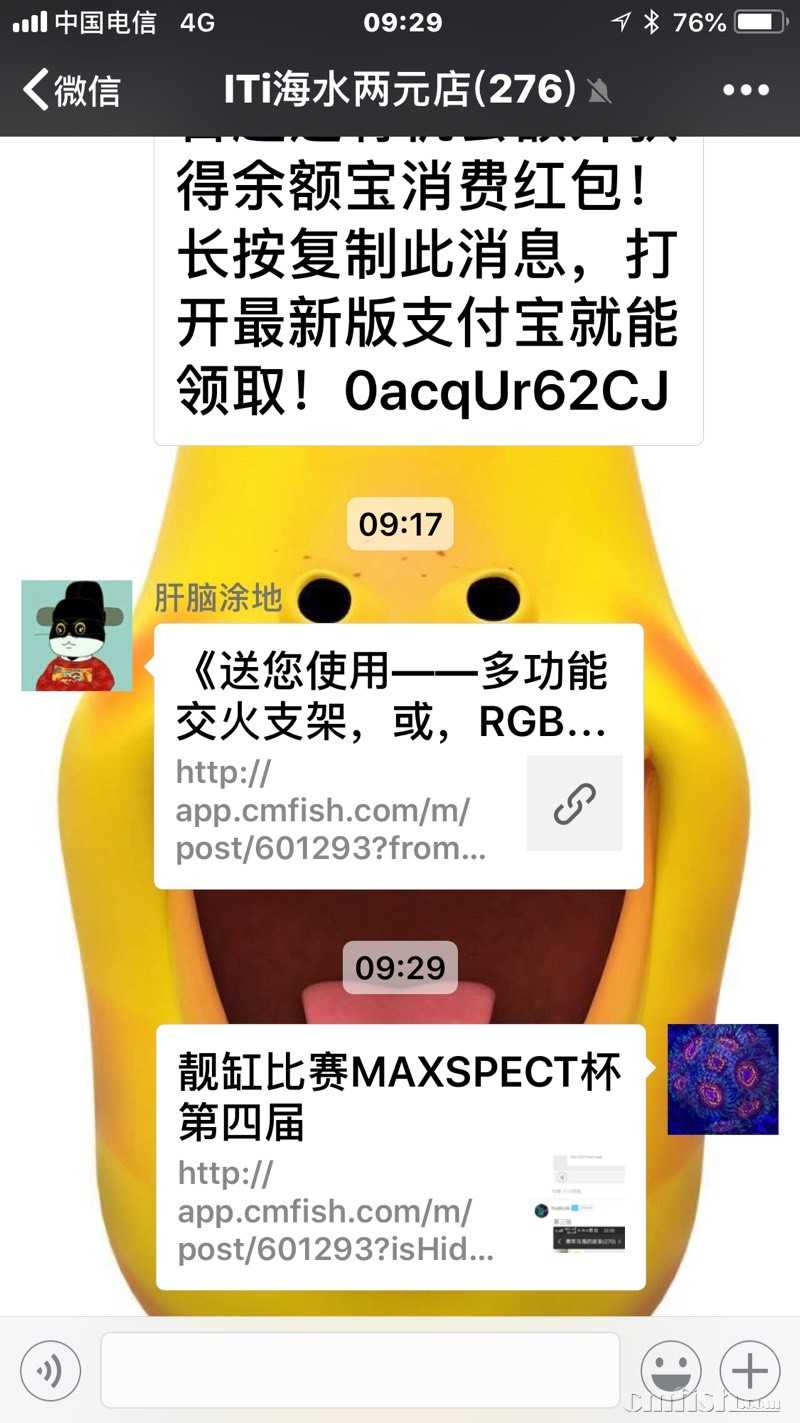Screen dimensions: 800x1423
Task: Open 肝脑涂地's profile avatar
Action: point(77,635)
